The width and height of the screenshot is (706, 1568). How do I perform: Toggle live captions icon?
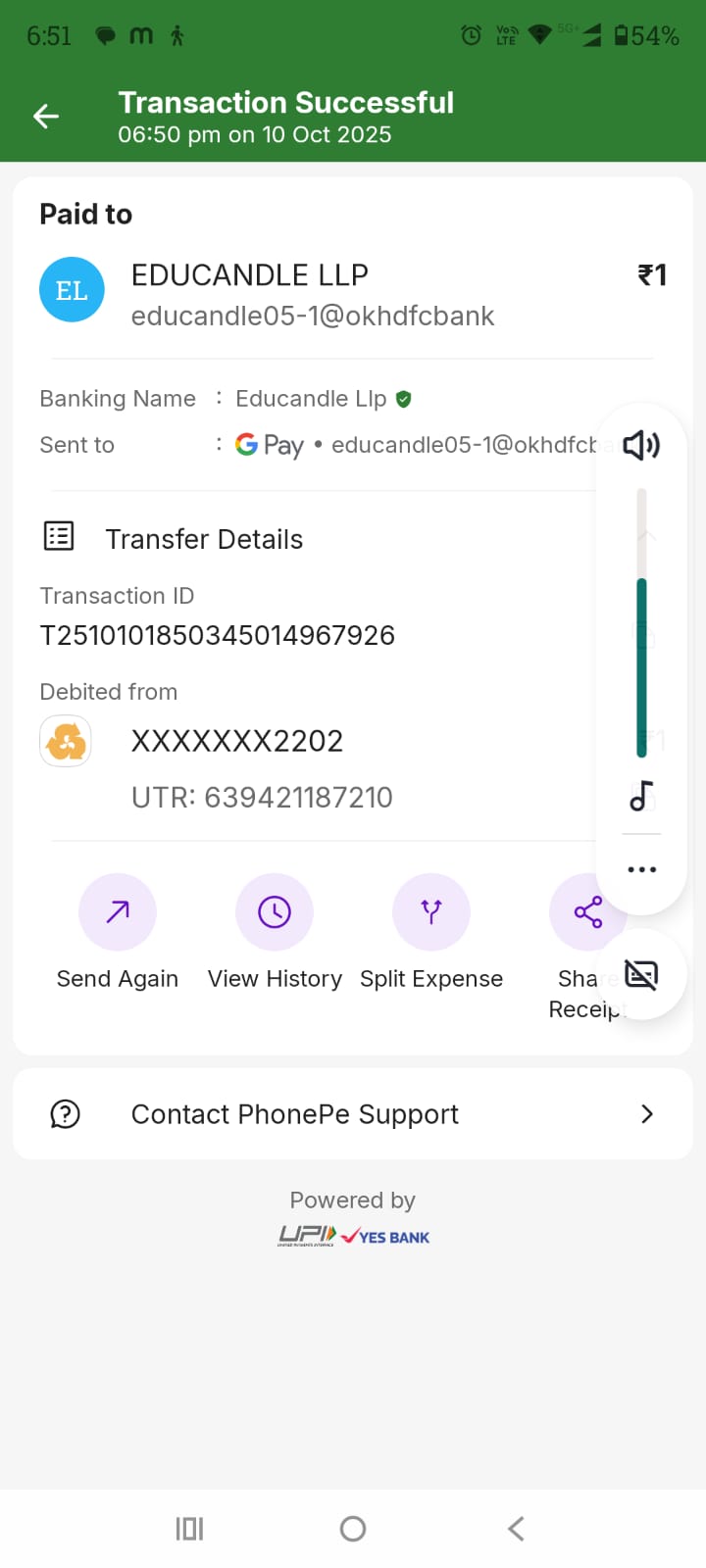[641, 975]
